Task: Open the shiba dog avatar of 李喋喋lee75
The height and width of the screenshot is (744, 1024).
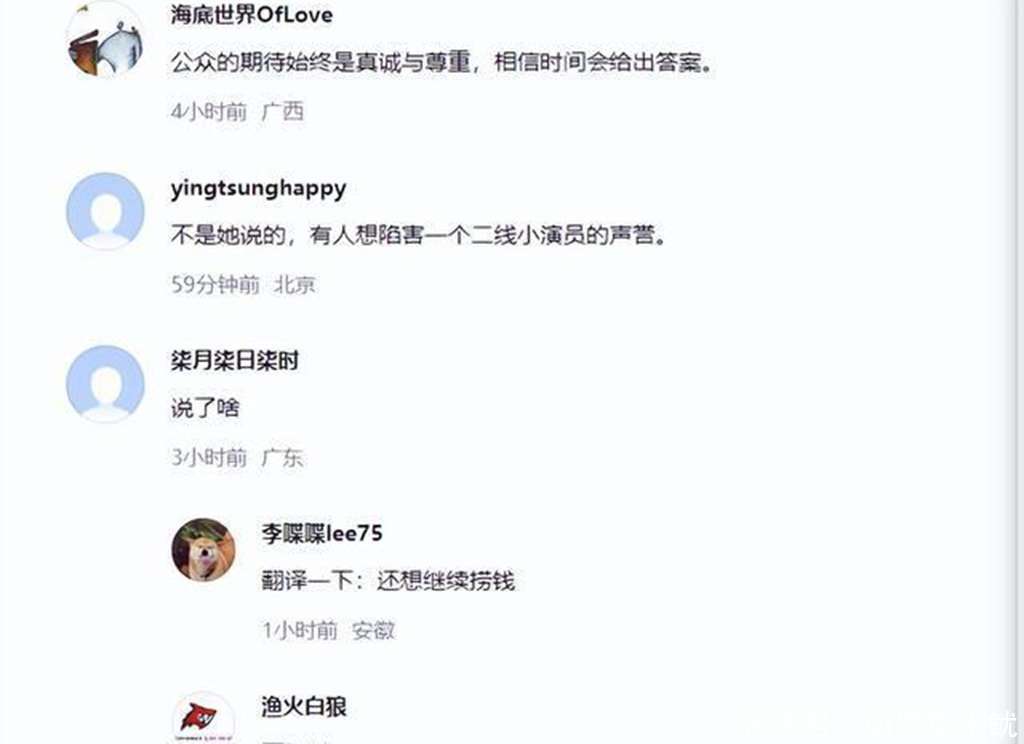Action: point(204,550)
